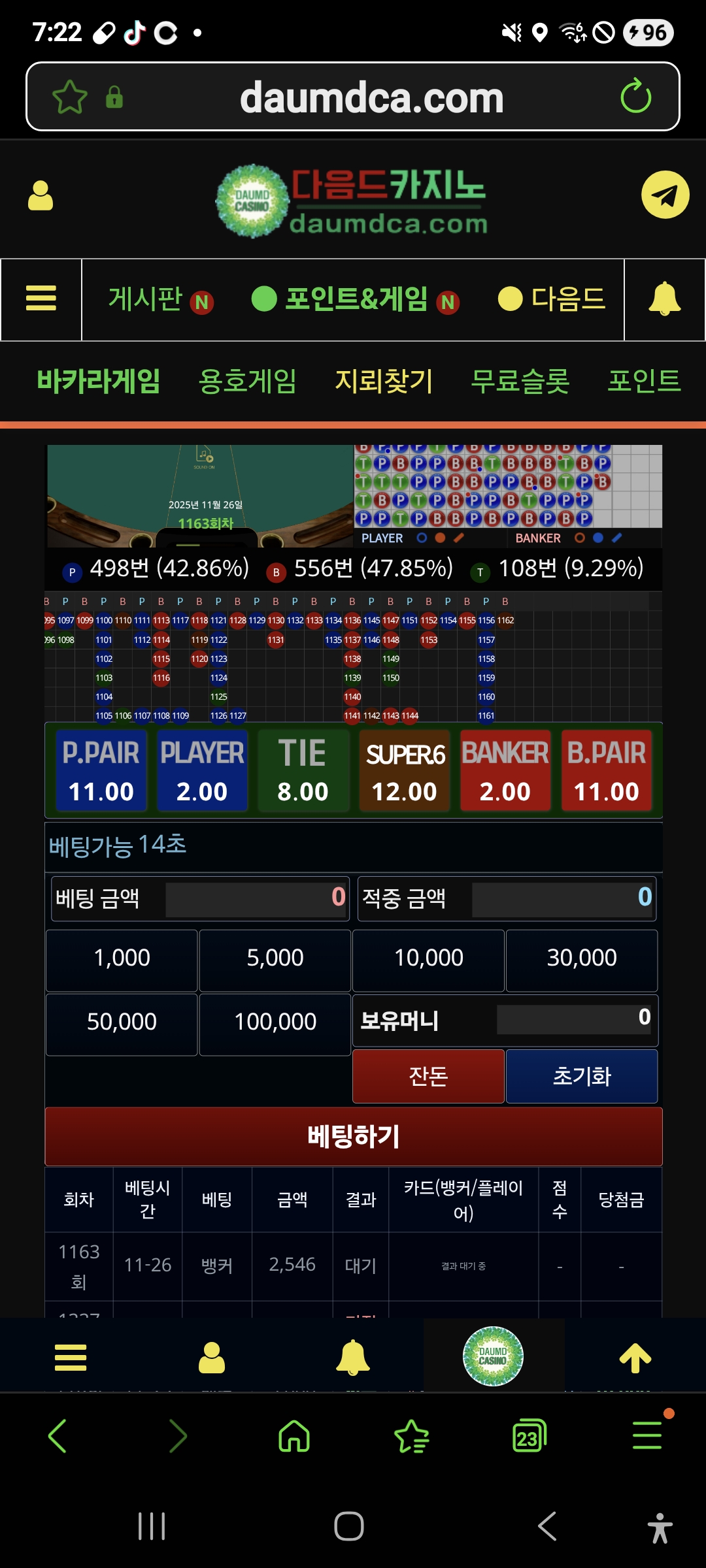The height and width of the screenshot is (1568, 706).
Task: Choose the TIE 8.00 bet option
Action: (x=303, y=771)
